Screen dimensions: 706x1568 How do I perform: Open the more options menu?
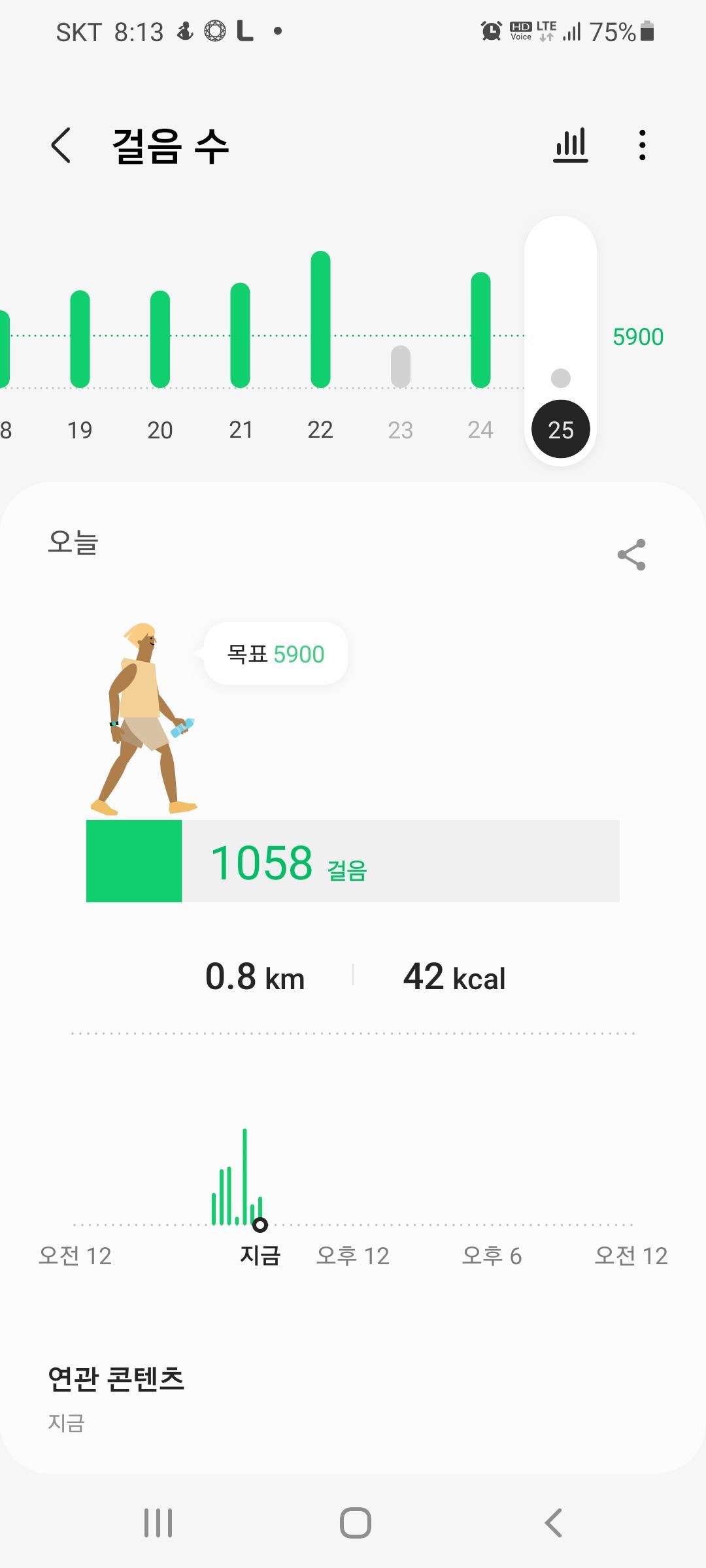(643, 145)
